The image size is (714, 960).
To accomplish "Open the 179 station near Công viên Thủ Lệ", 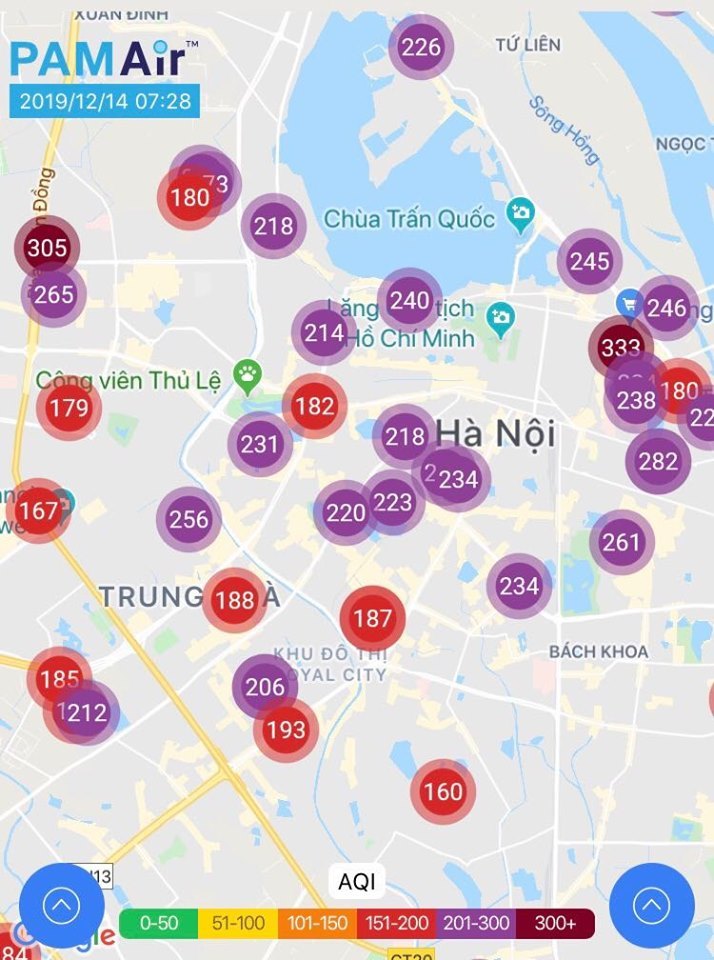I will click(x=69, y=408).
